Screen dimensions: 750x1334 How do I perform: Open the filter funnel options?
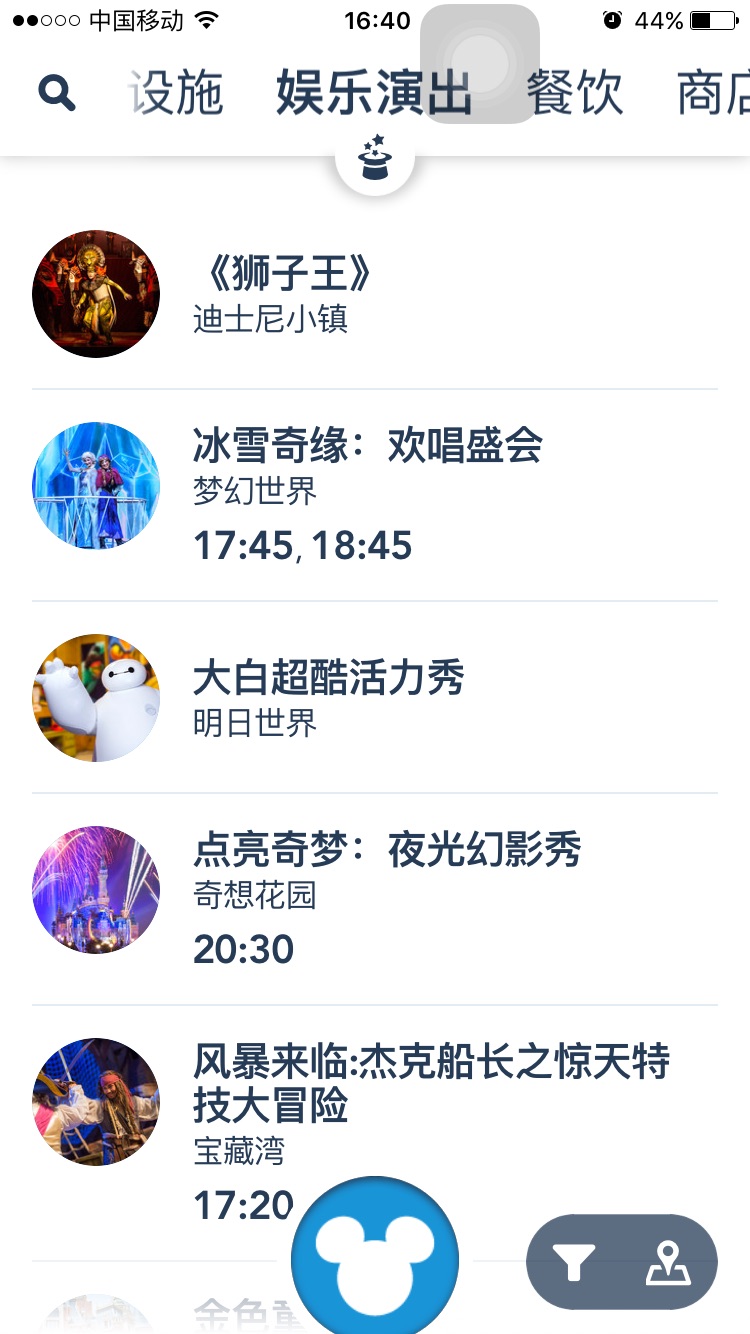pyautogui.click(x=575, y=1263)
